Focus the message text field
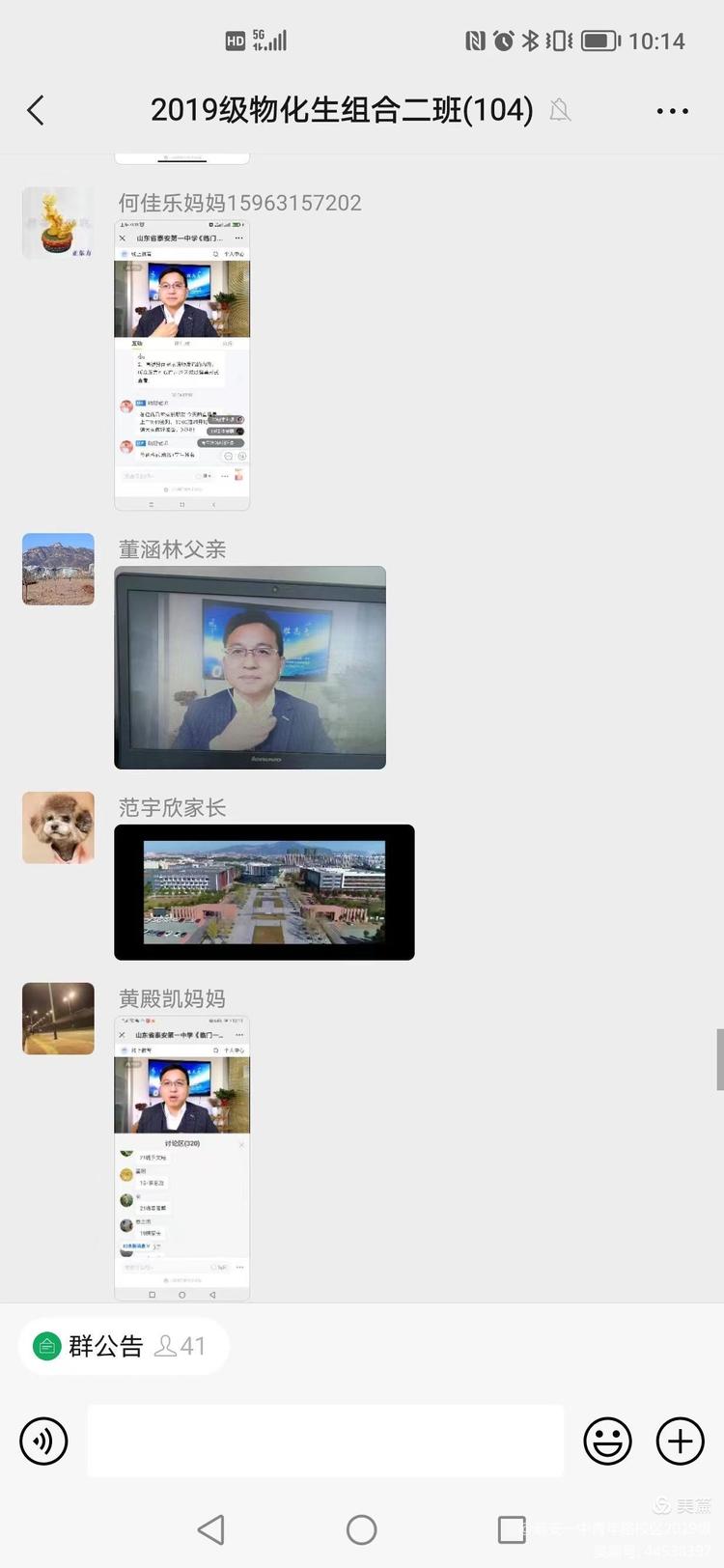 [x=325, y=1441]
